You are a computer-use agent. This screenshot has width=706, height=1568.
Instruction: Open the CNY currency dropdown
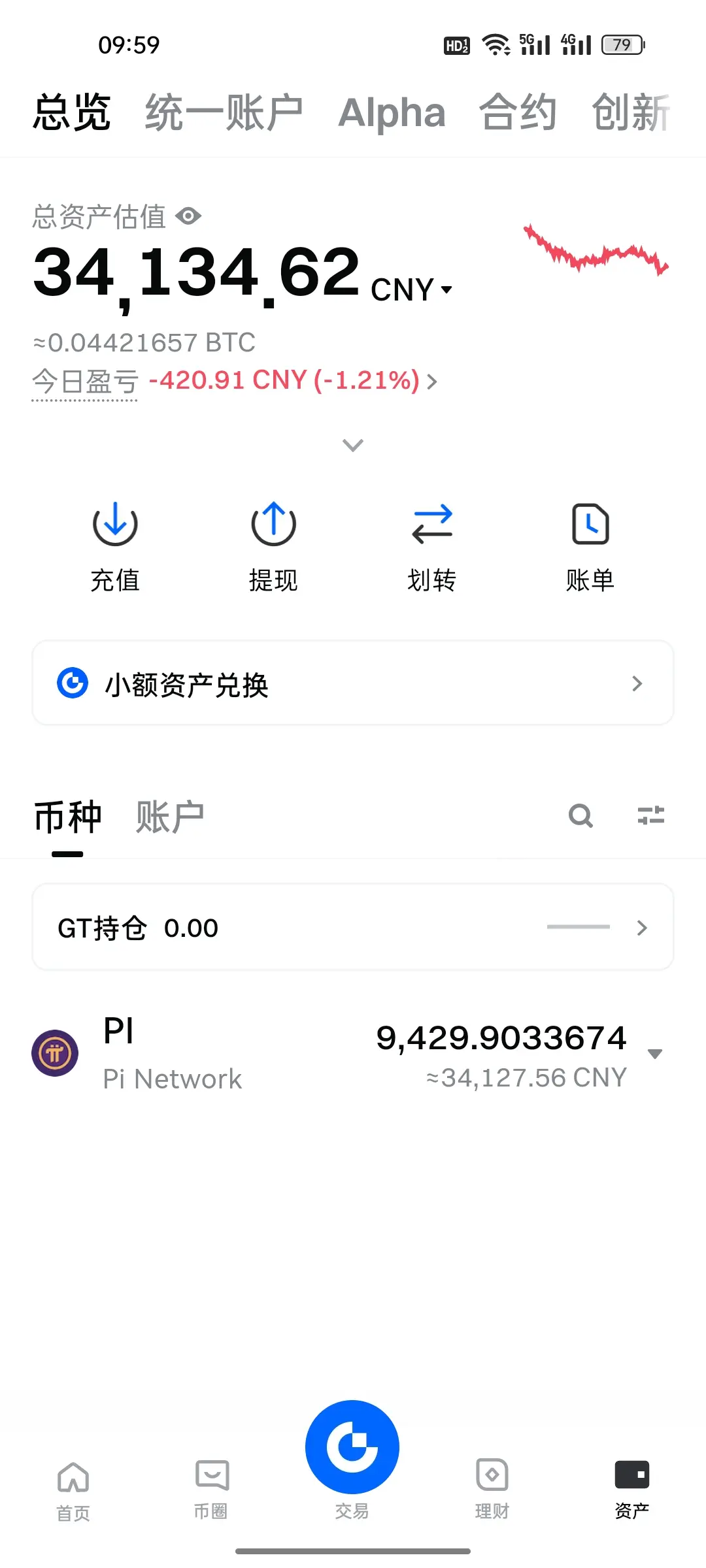point(412,289)
